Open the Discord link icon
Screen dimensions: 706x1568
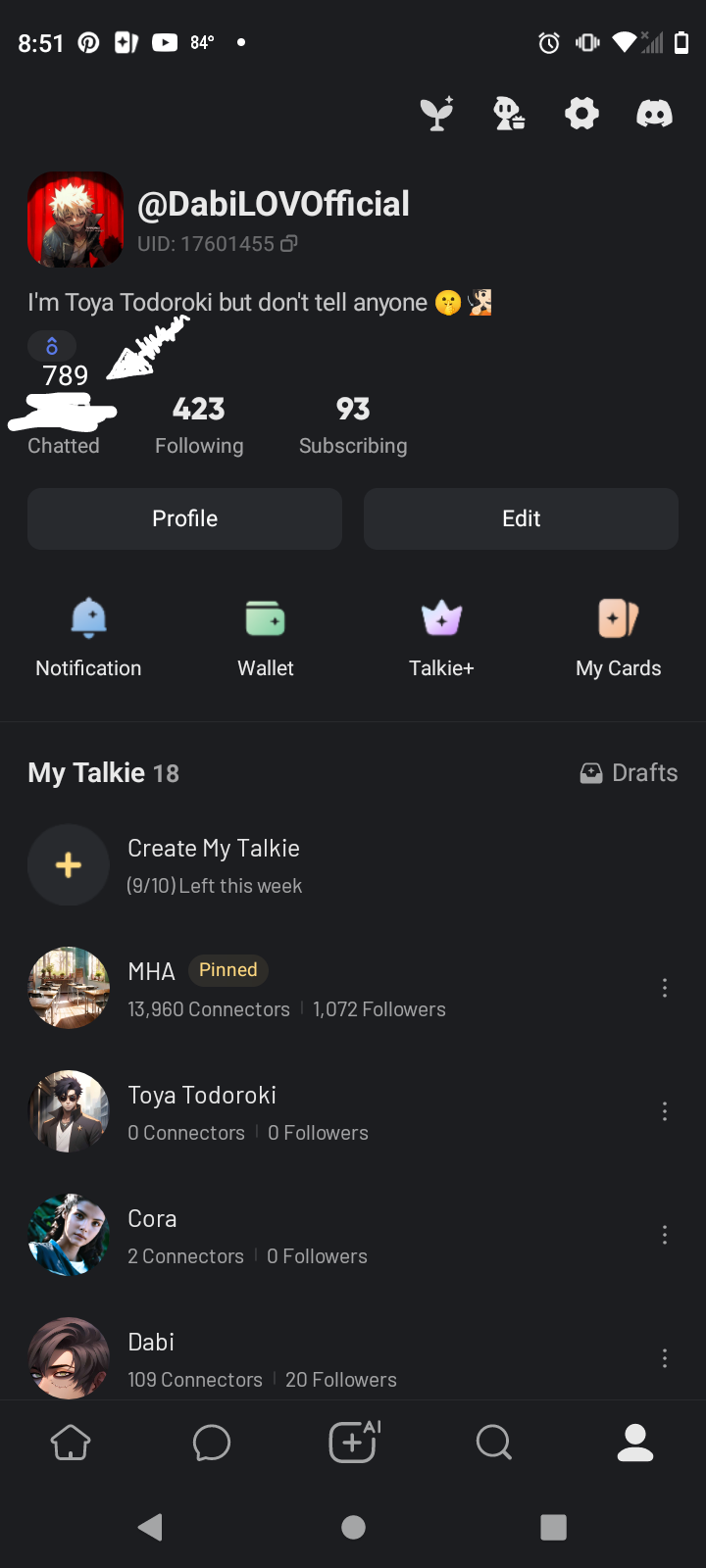[654, 114]
